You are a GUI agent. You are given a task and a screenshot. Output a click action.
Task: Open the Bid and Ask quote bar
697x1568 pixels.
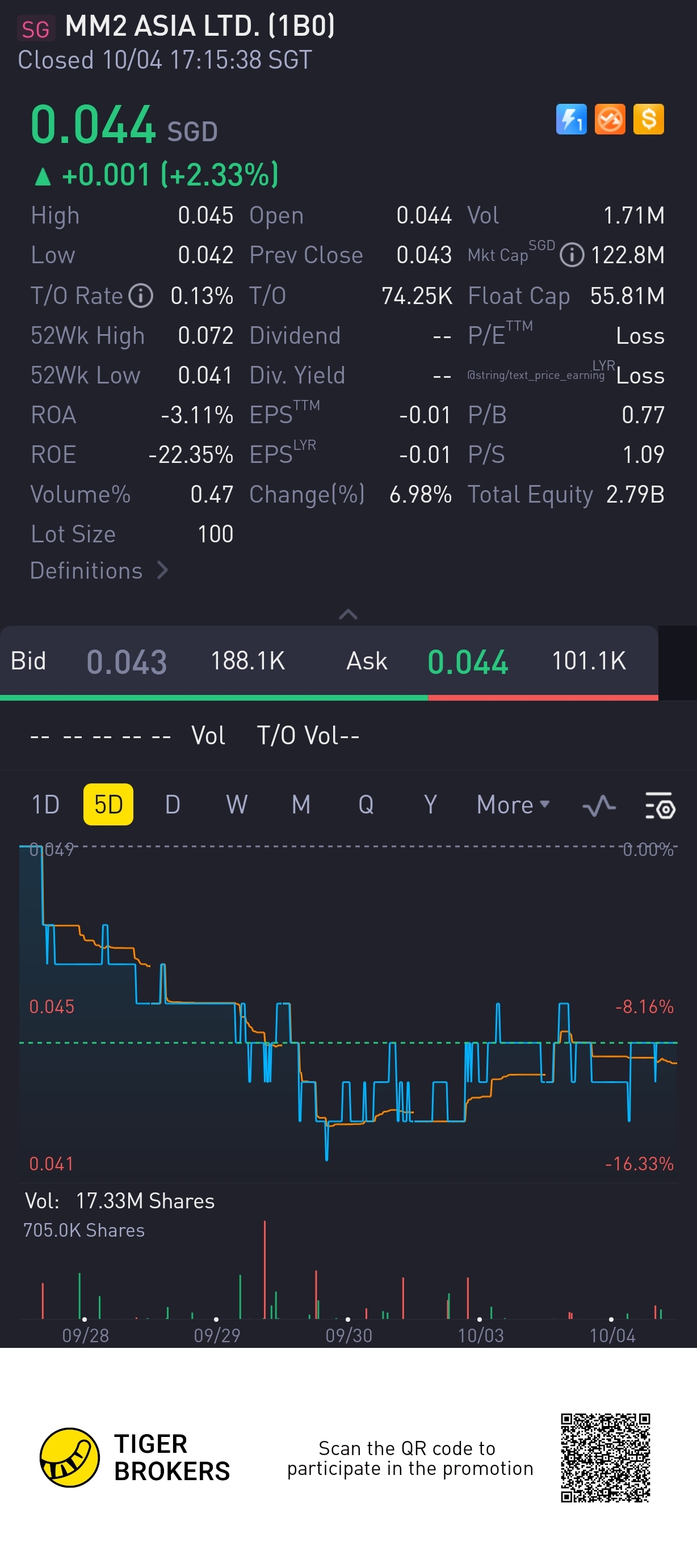pyautogui.click(x=329, y=661)
